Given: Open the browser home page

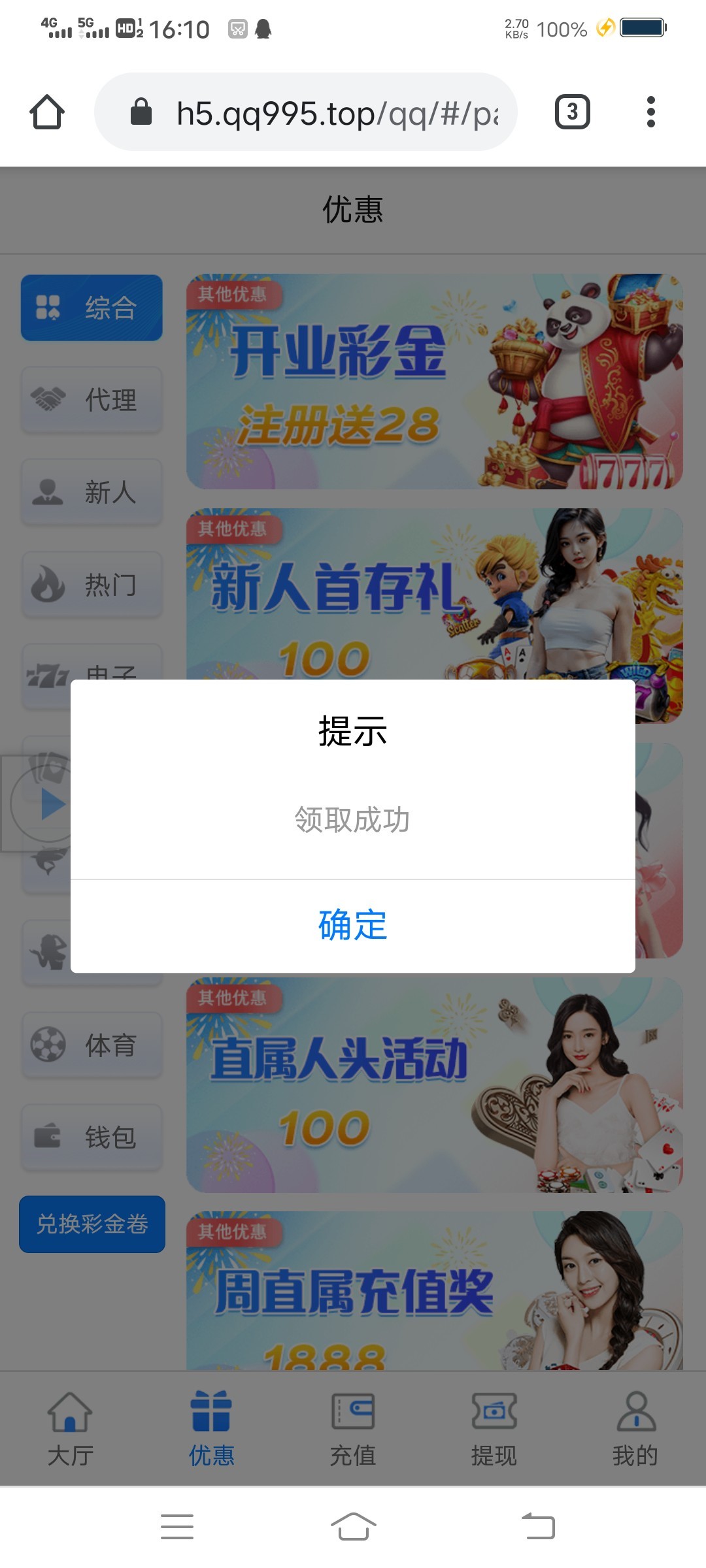Looking at the screenshot, I should 47,112.
